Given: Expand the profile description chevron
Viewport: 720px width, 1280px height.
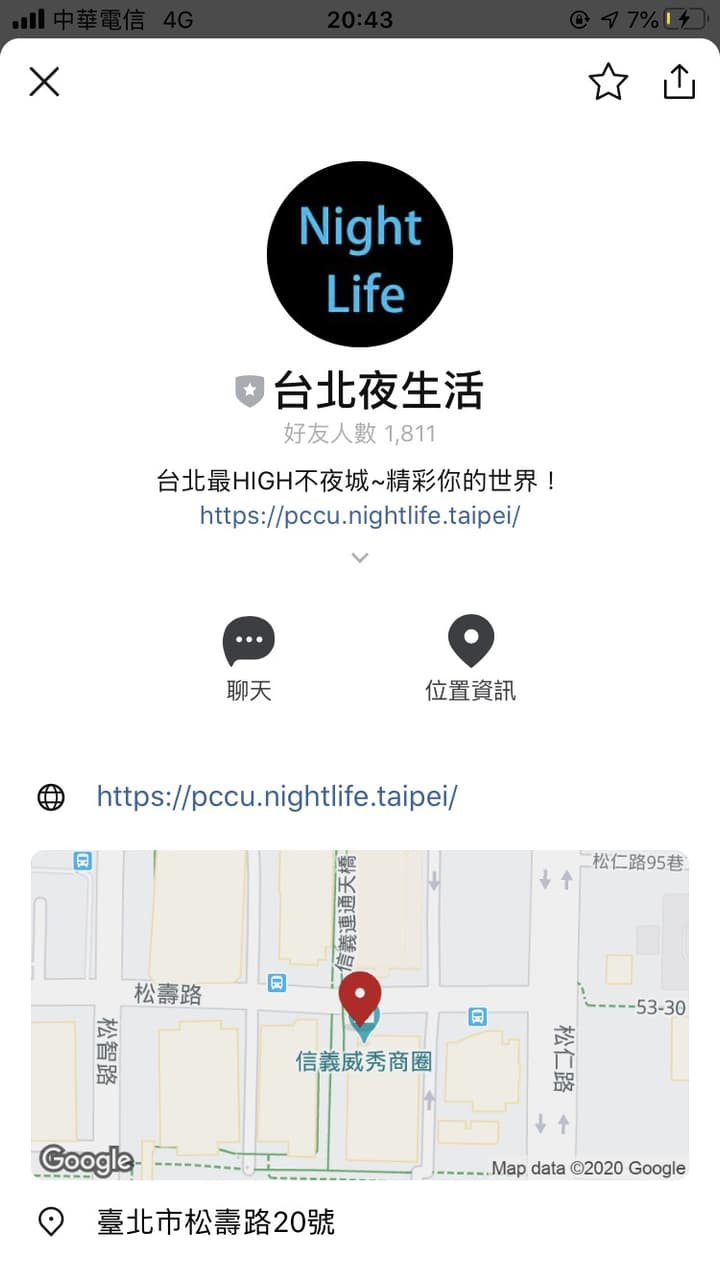Looking at the screenshot, I should 360,558.
